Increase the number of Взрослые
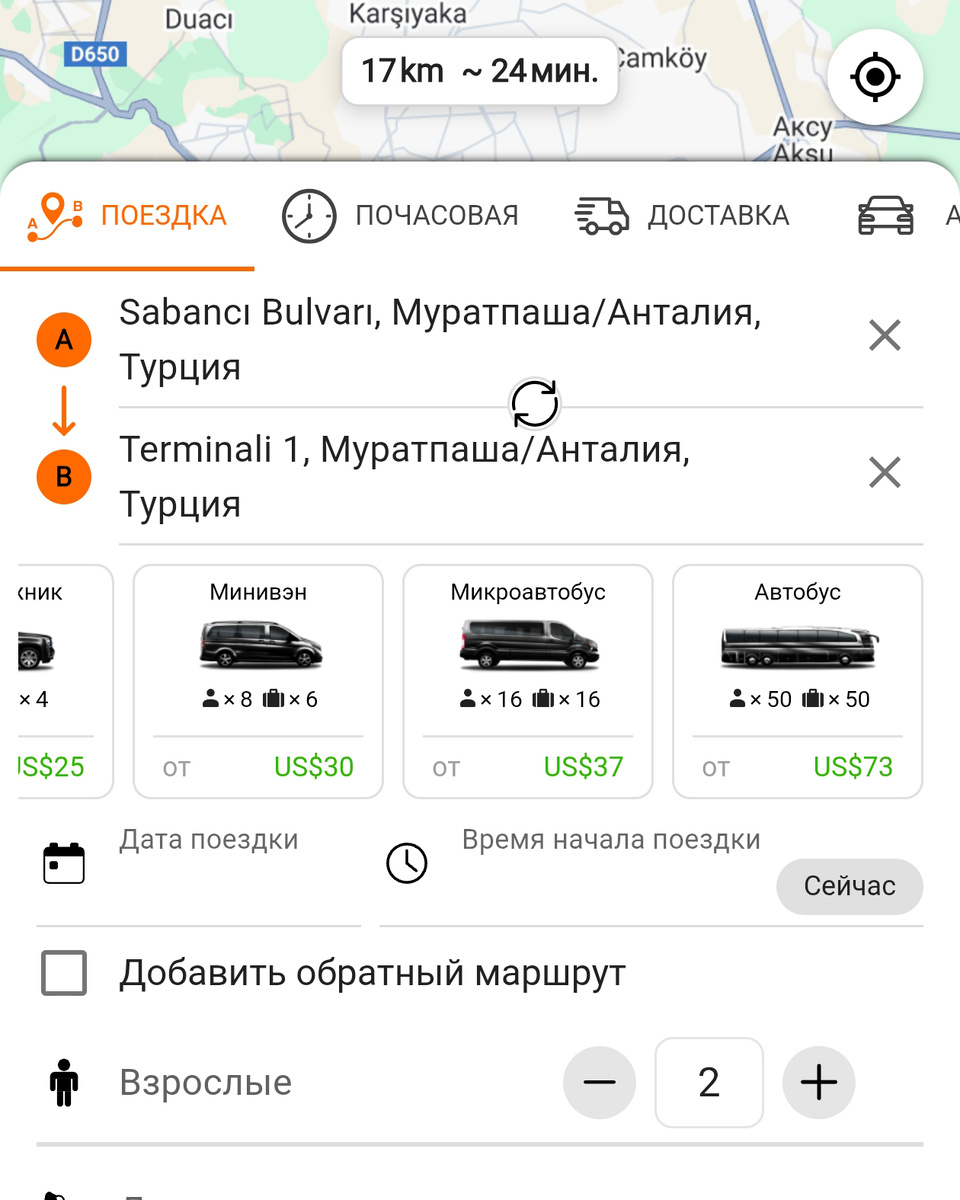Image resolution: width=960 pixels, height=1200 pixels. coord(818,1082)
